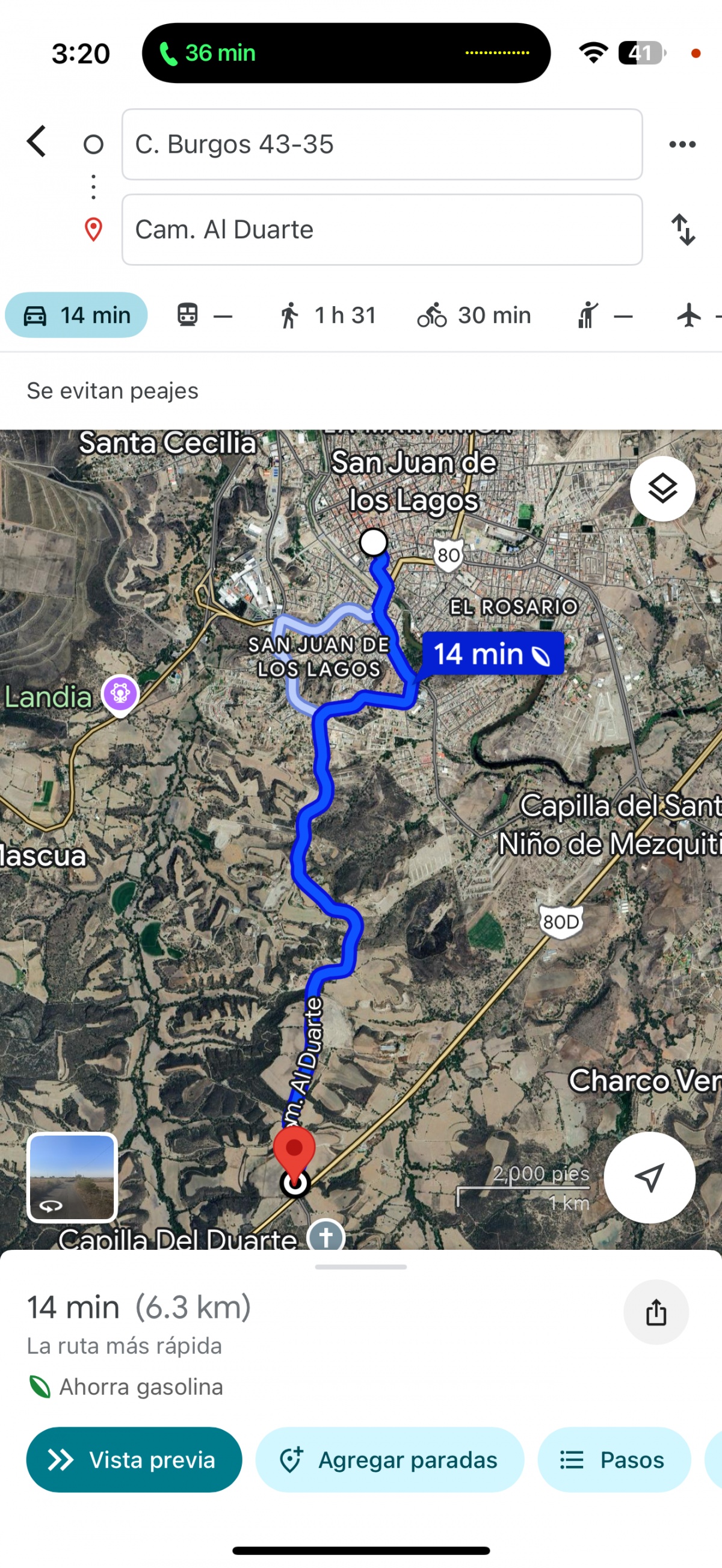Image resolution: width=722 pixels, height=1568 pixels.
Task: Go back with the top-left arrow
Action: (x=37, y=143)
